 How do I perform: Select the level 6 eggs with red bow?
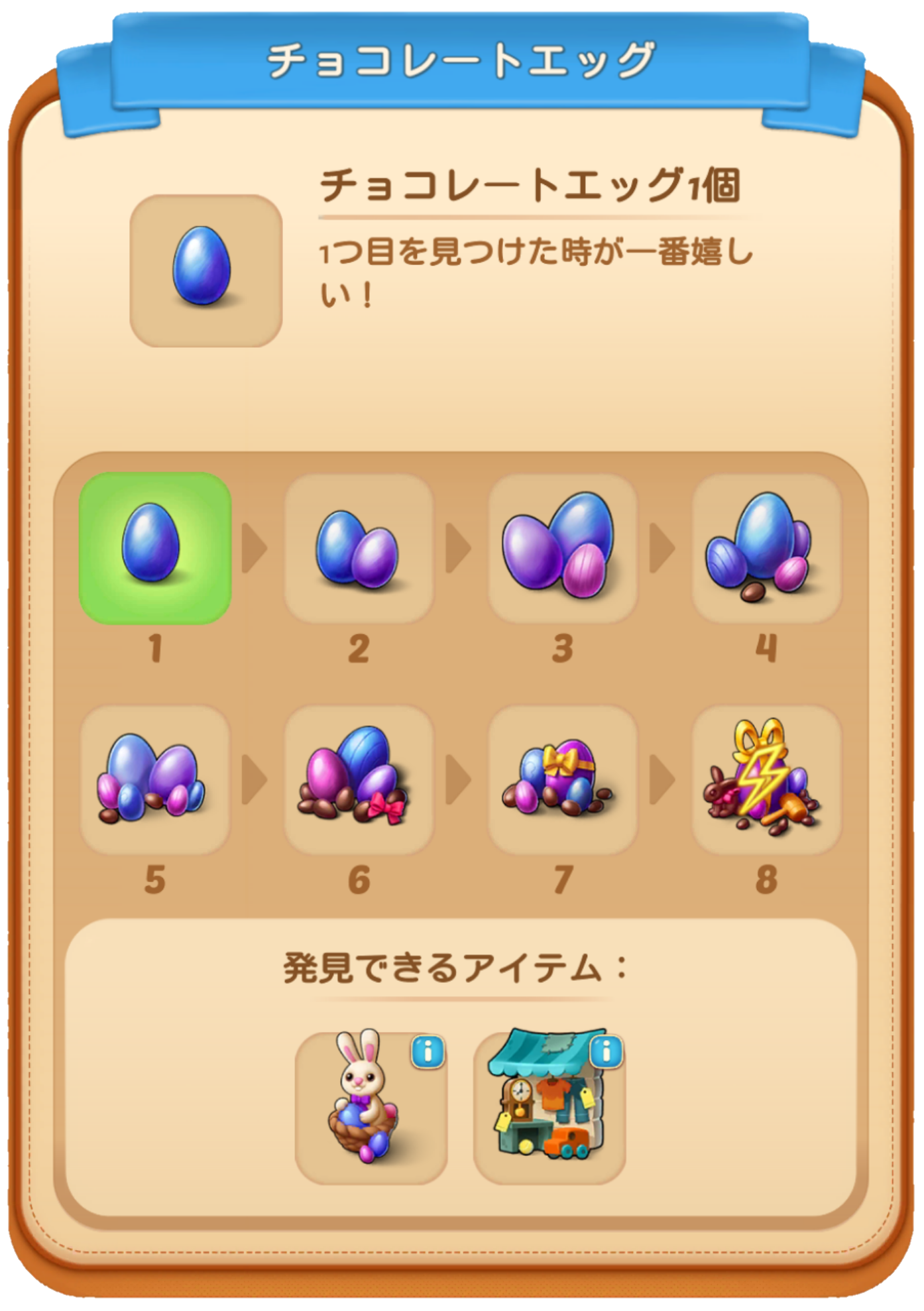[x=359, y=779]
